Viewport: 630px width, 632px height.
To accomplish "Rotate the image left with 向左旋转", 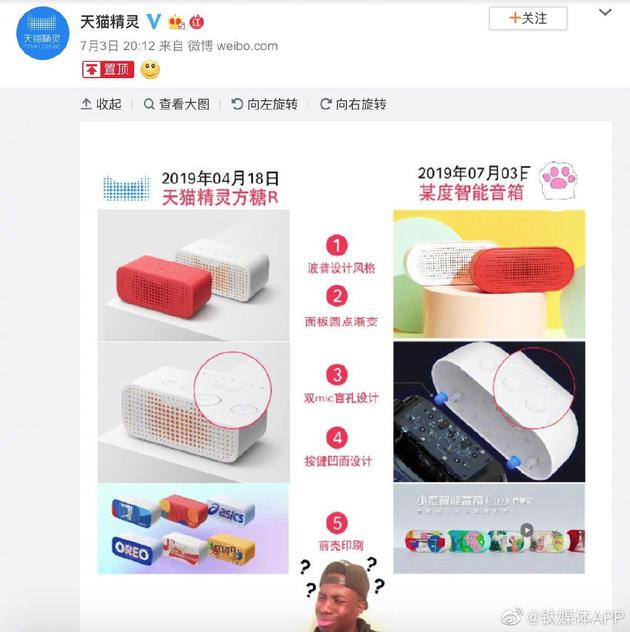I will (265, 104).
